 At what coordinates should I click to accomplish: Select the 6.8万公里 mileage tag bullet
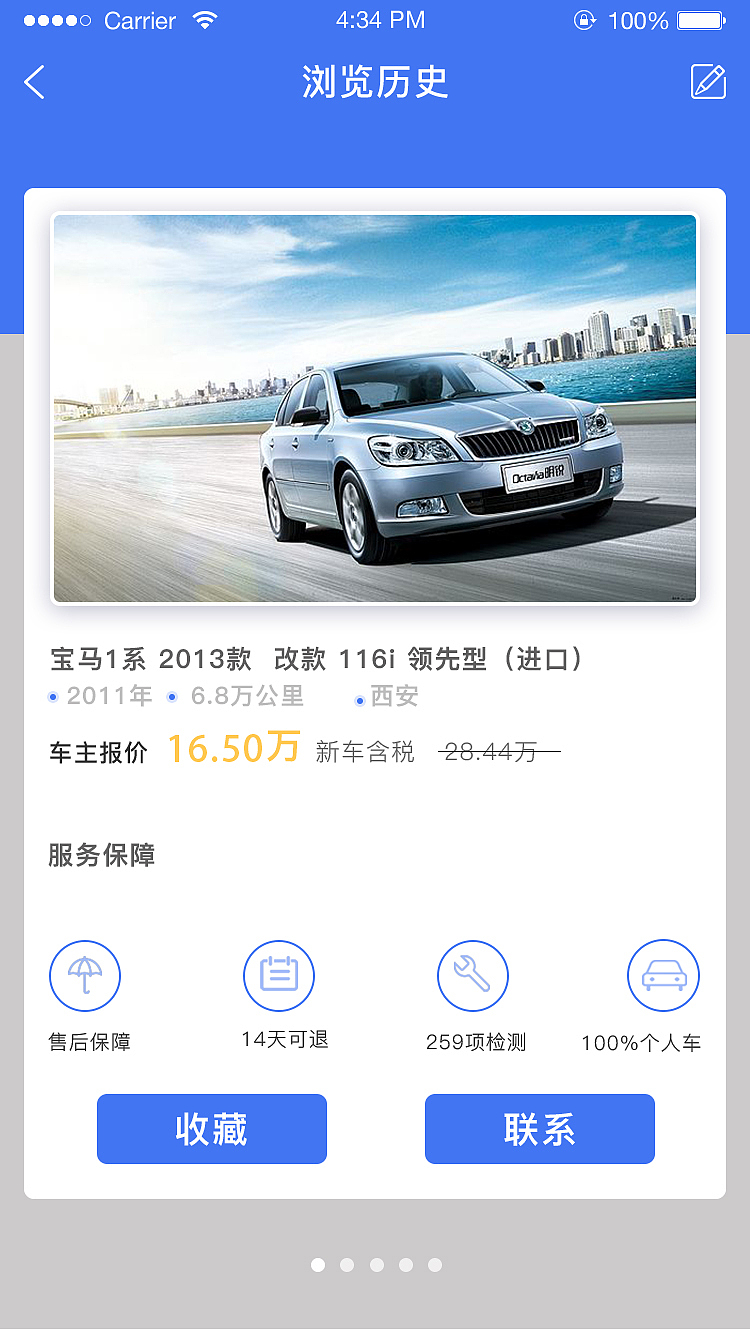(x=171, y=697)
